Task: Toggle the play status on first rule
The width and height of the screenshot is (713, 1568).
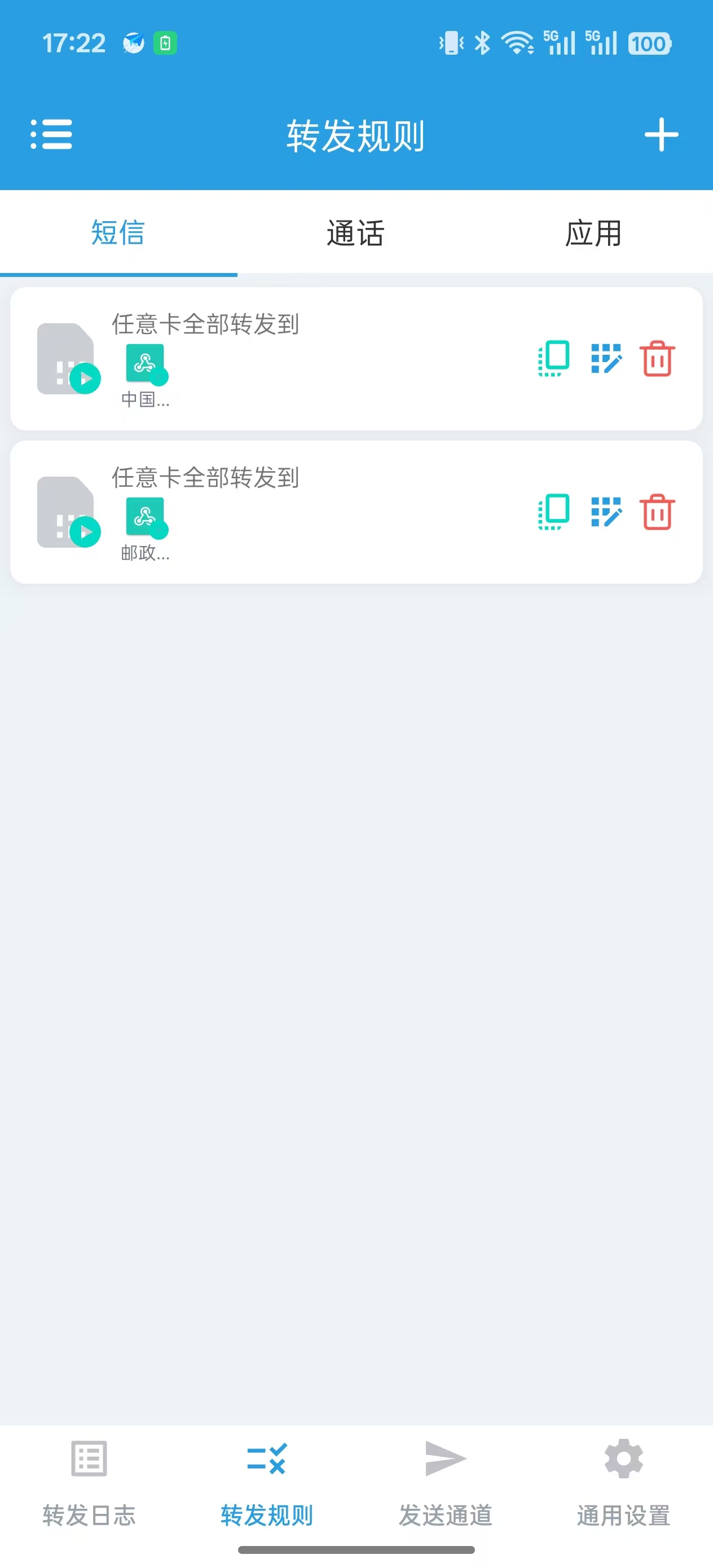Action: pyautogui.click(x=86, y=377)
